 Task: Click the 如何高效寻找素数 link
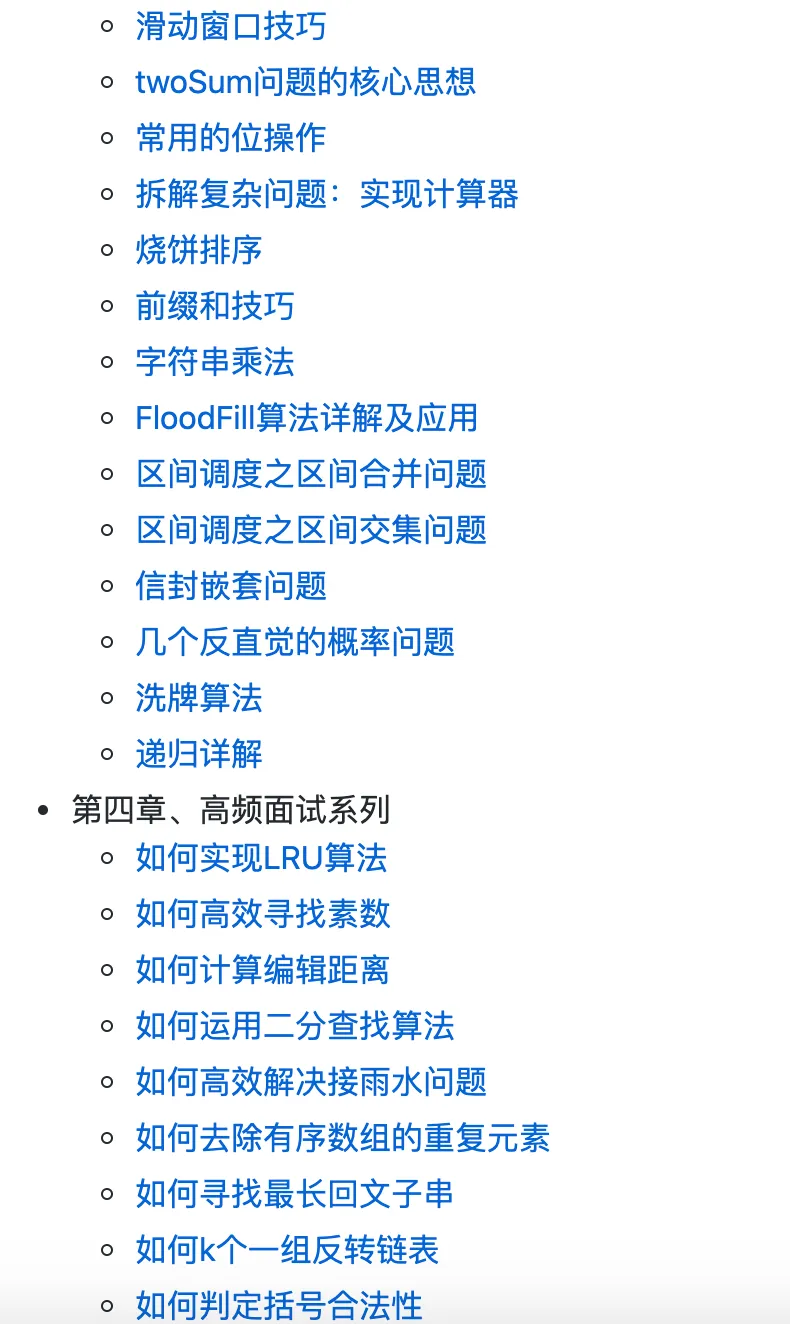click(x=262, y=914)
